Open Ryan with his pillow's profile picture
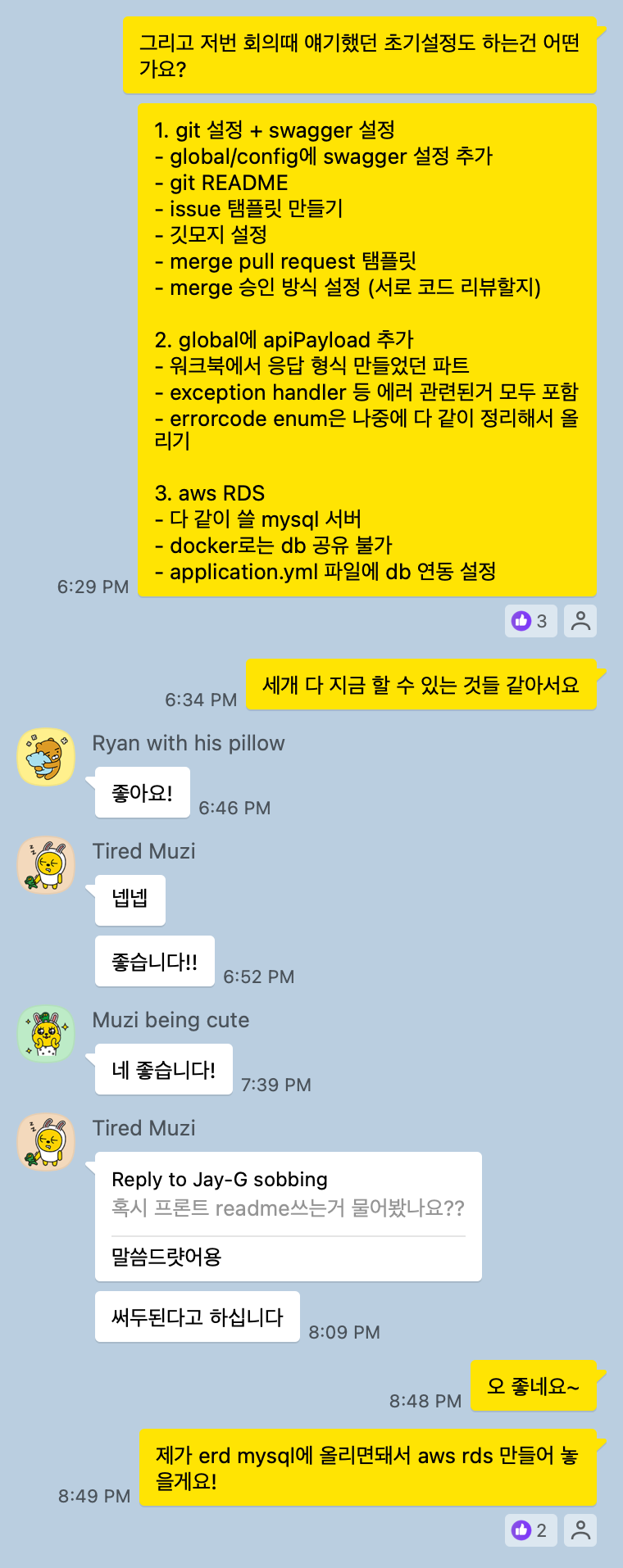 (46, 756)
